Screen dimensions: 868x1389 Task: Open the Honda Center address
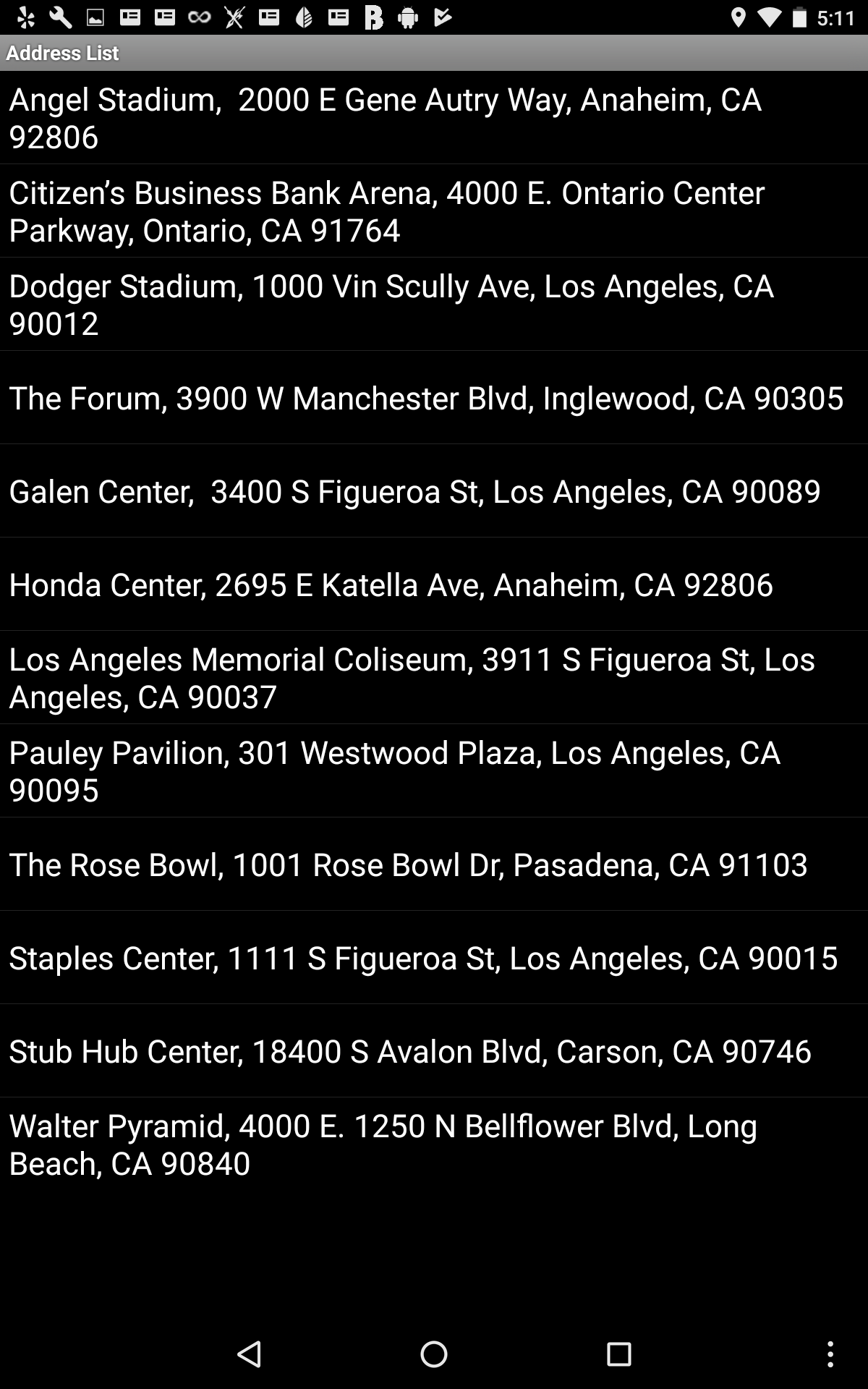[434, 584]
